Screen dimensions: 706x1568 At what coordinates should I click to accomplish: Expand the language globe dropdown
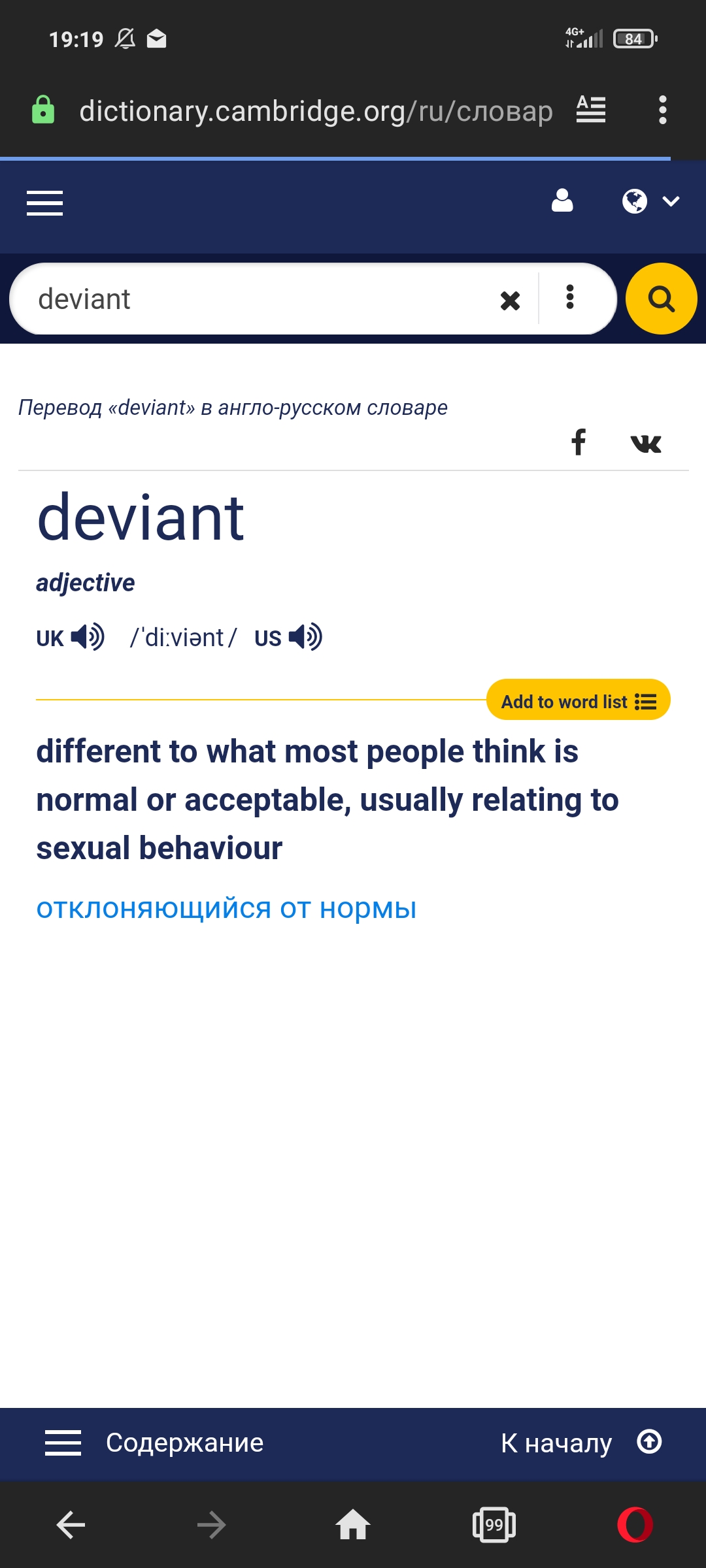[x=651, y=201]
